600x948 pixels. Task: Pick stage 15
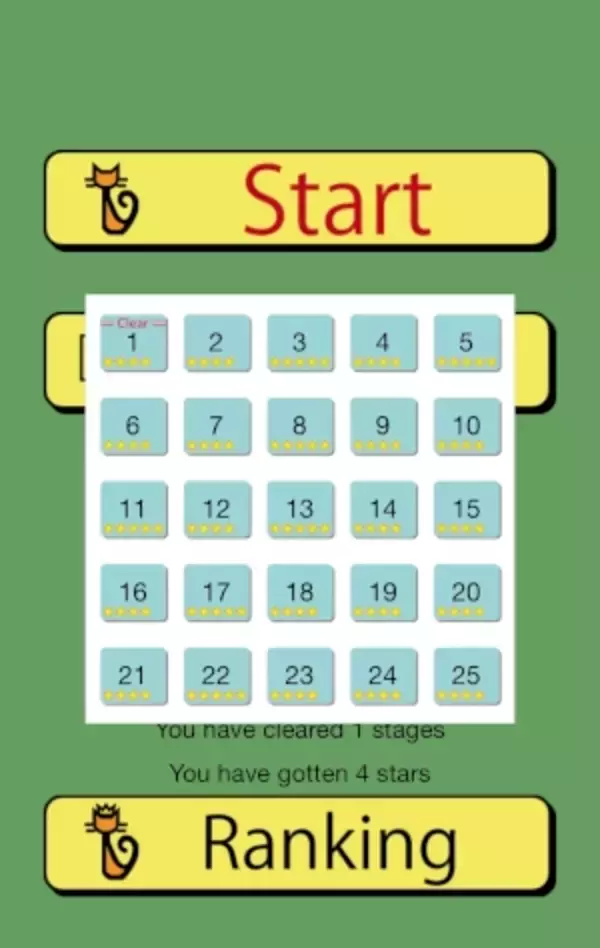coord(466,509)
